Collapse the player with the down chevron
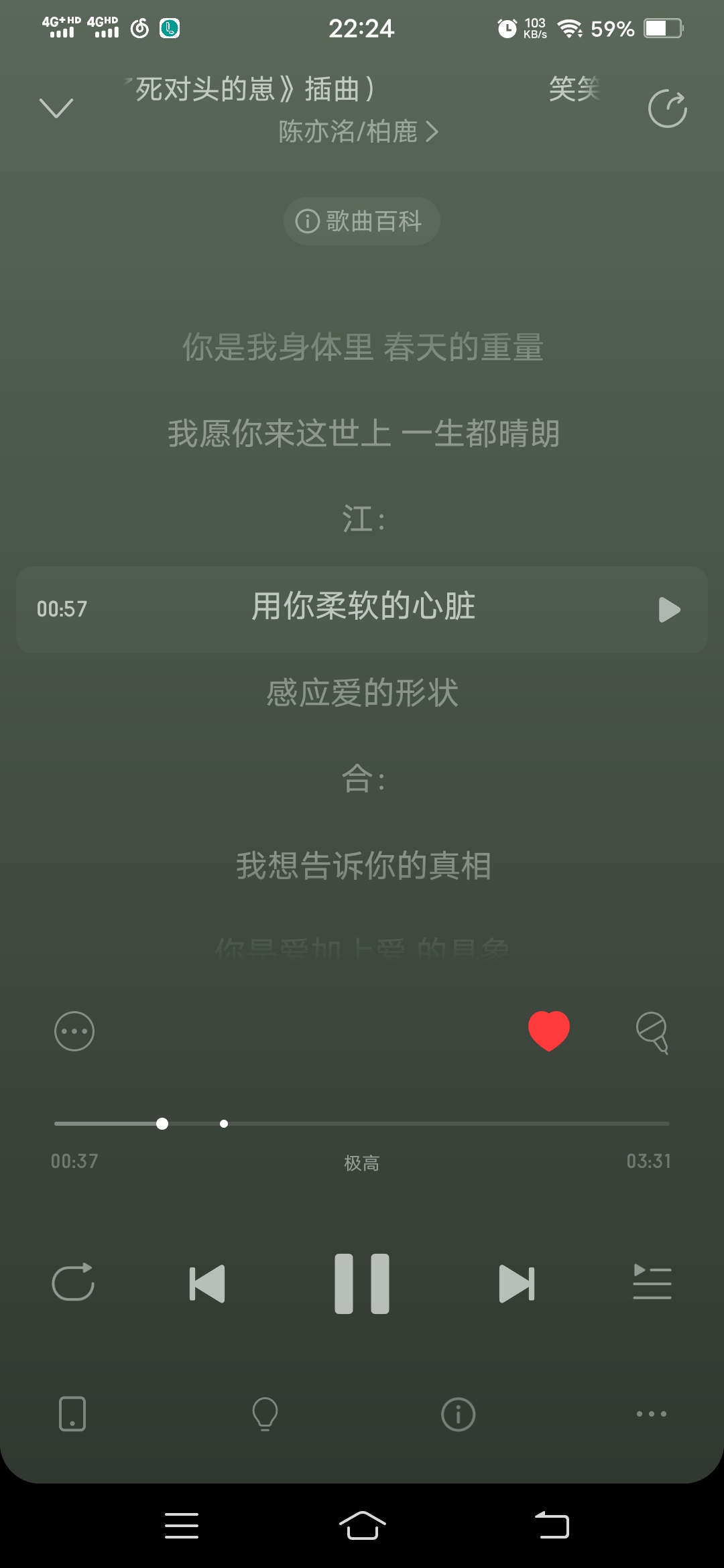 (x=56, y=107)
